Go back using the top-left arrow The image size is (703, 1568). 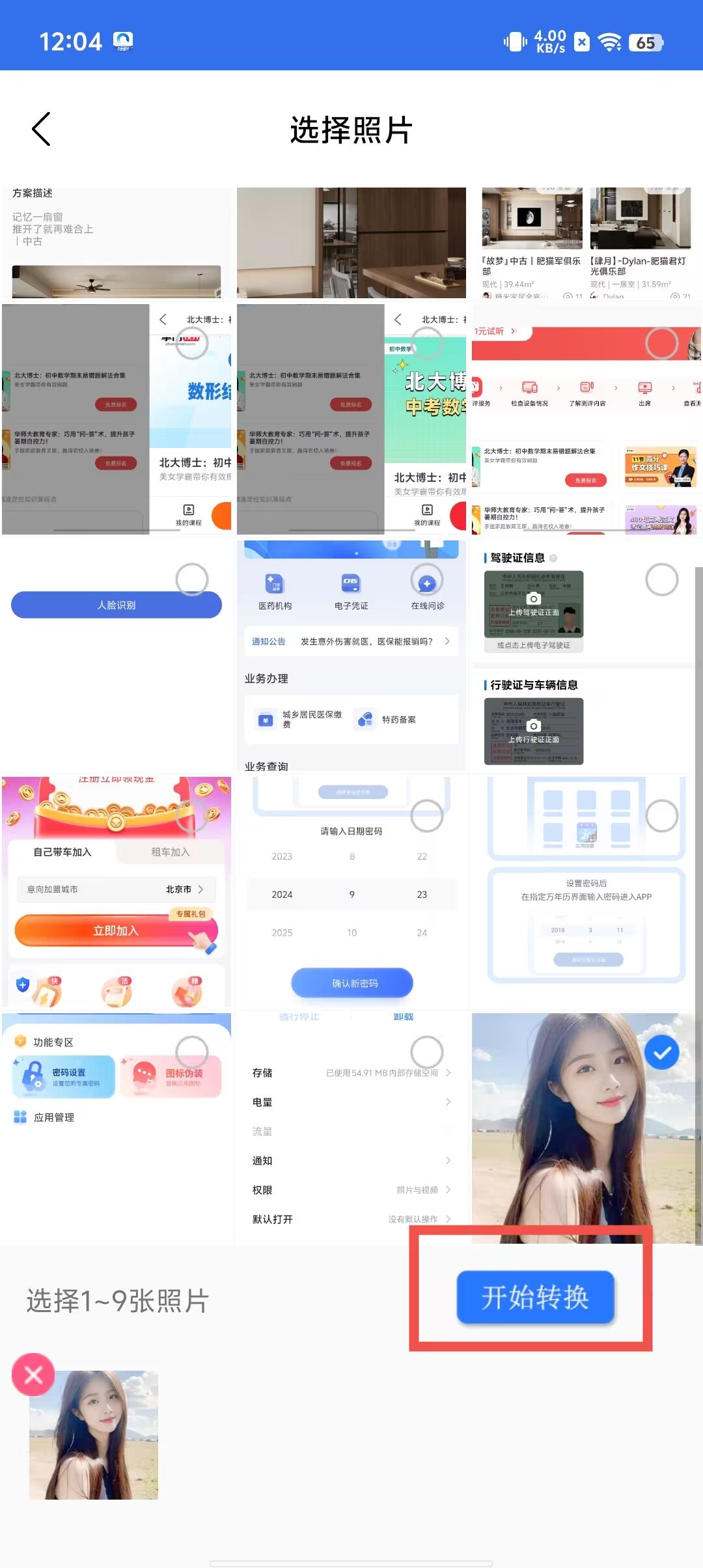(x=42, y=129)
